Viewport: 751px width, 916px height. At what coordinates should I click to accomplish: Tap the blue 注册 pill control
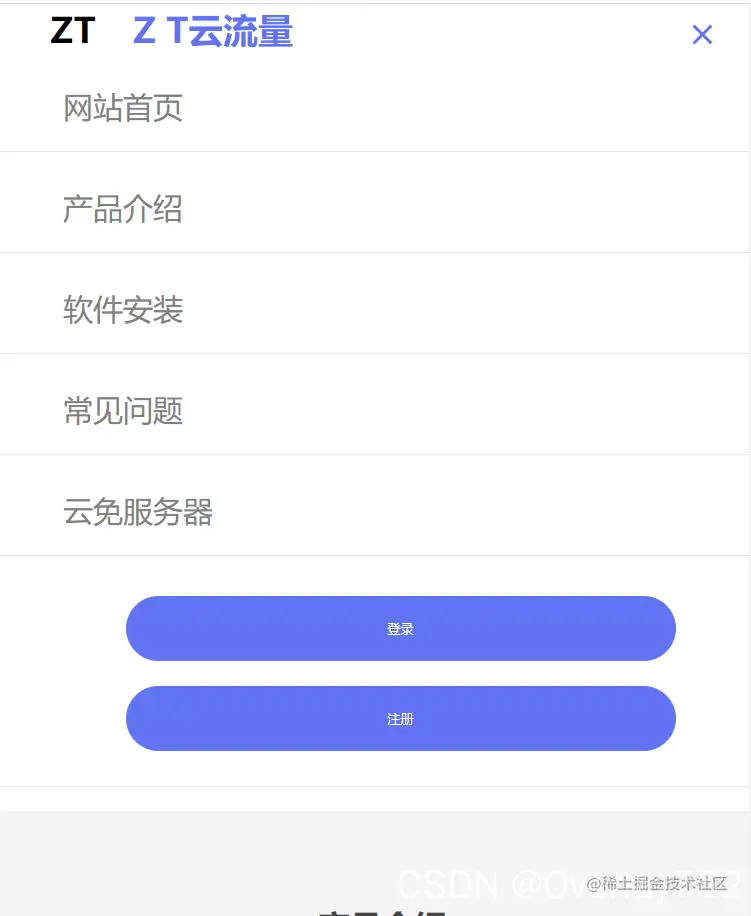coord(400,718)
